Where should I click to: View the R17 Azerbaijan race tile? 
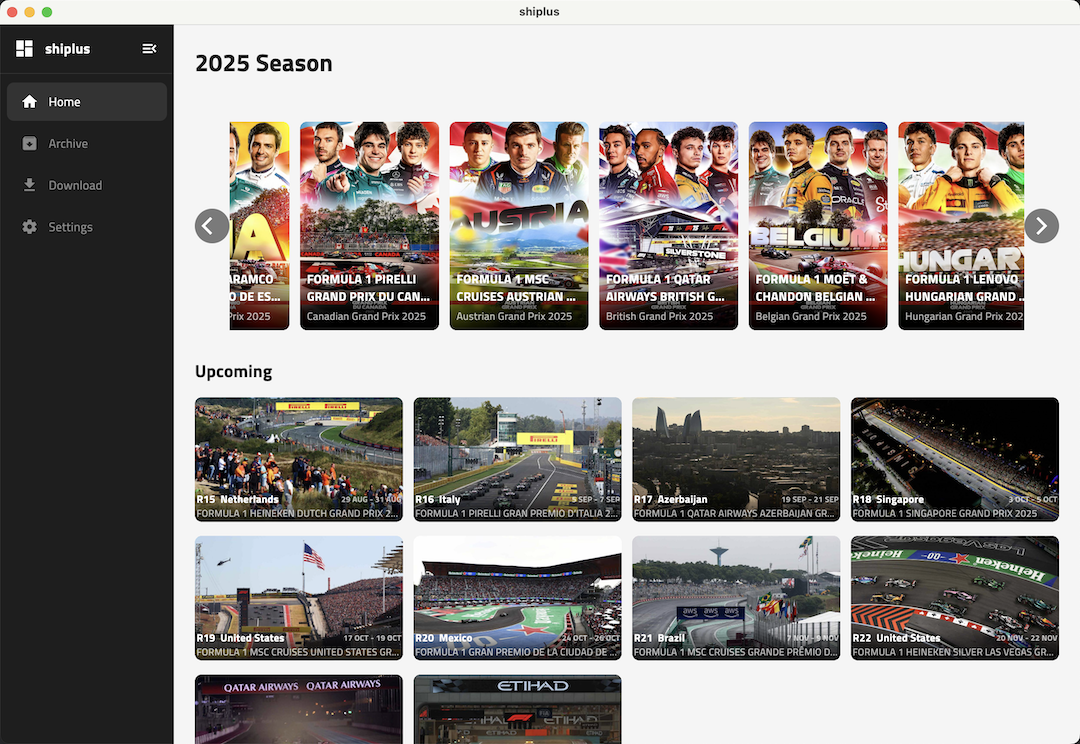tap(736, 459)
